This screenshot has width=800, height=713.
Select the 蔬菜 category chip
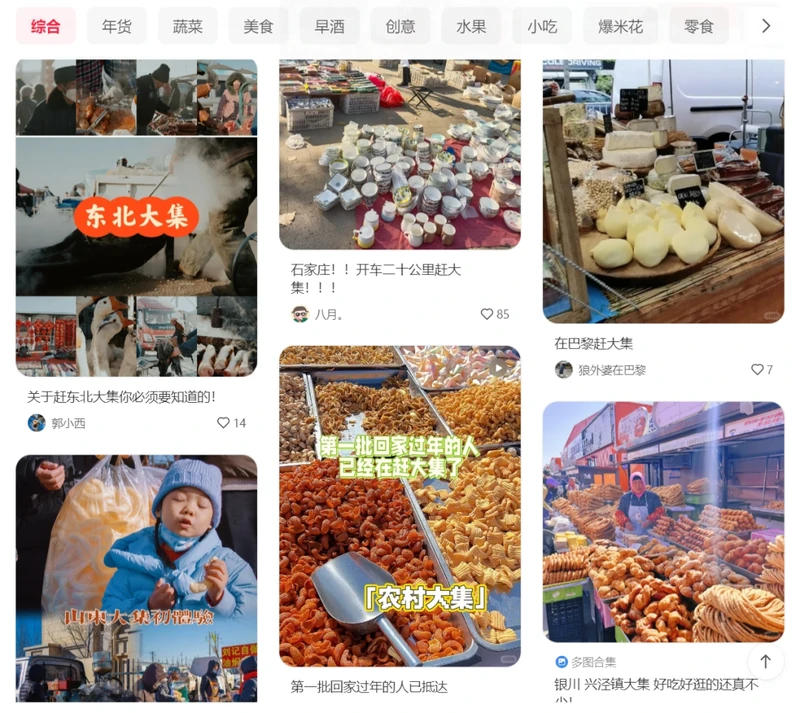187,26
